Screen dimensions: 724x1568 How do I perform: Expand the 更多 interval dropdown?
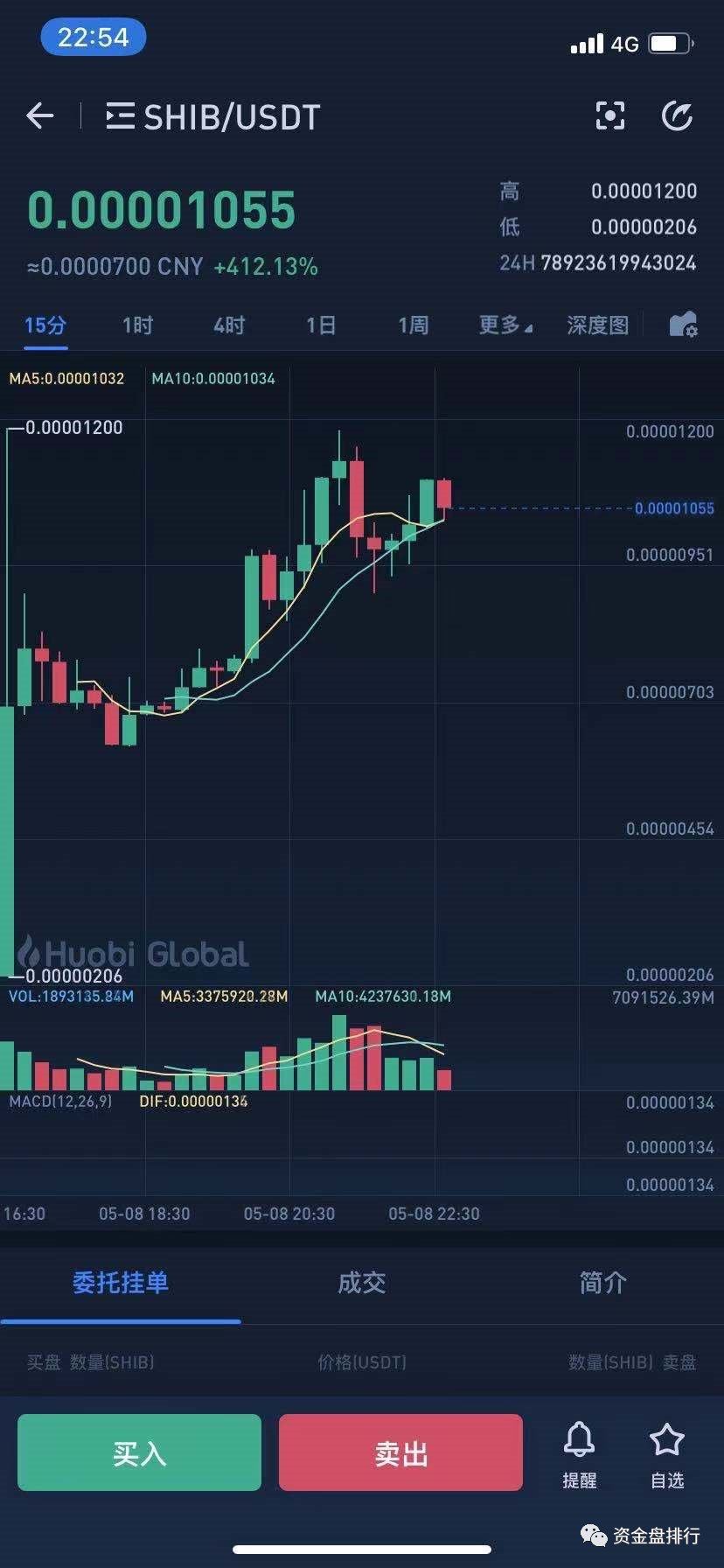(x=505, y=325)
